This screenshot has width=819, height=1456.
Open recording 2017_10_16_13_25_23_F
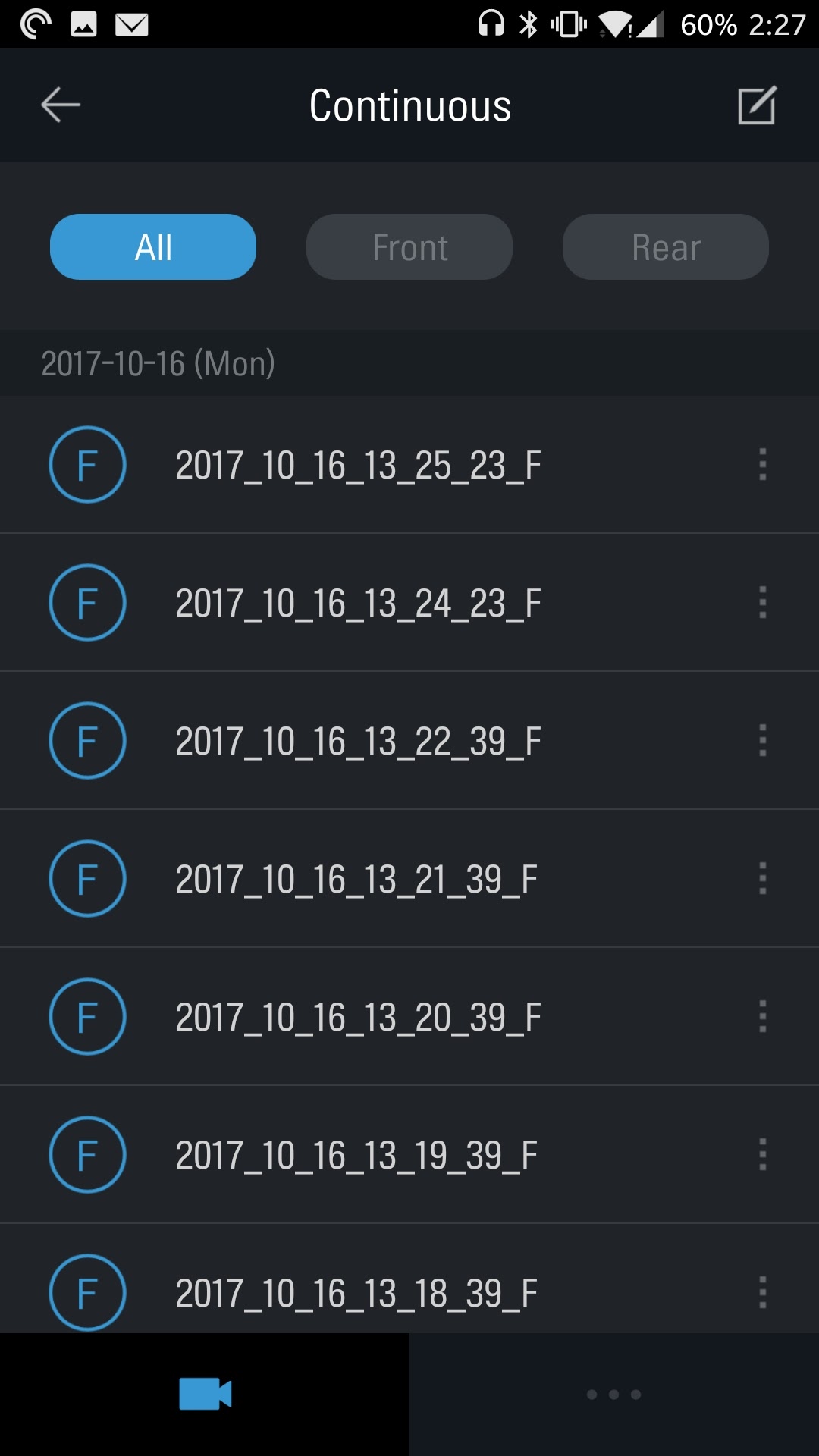[x=409, y=464]
